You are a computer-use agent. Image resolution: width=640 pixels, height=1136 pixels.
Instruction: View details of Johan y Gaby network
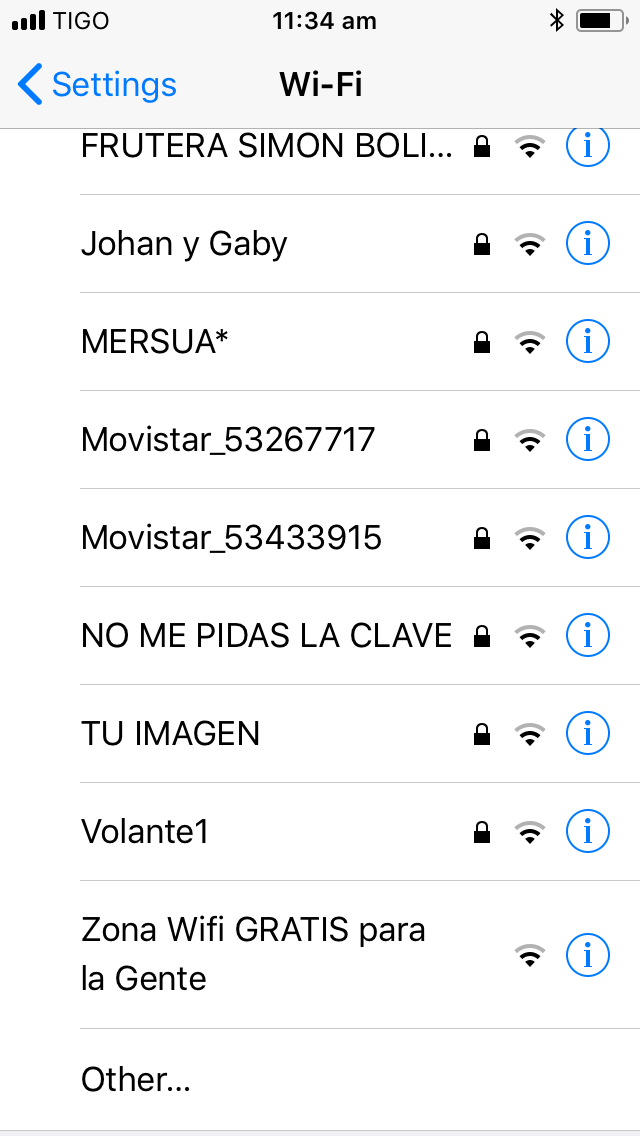tap(588, 244)
